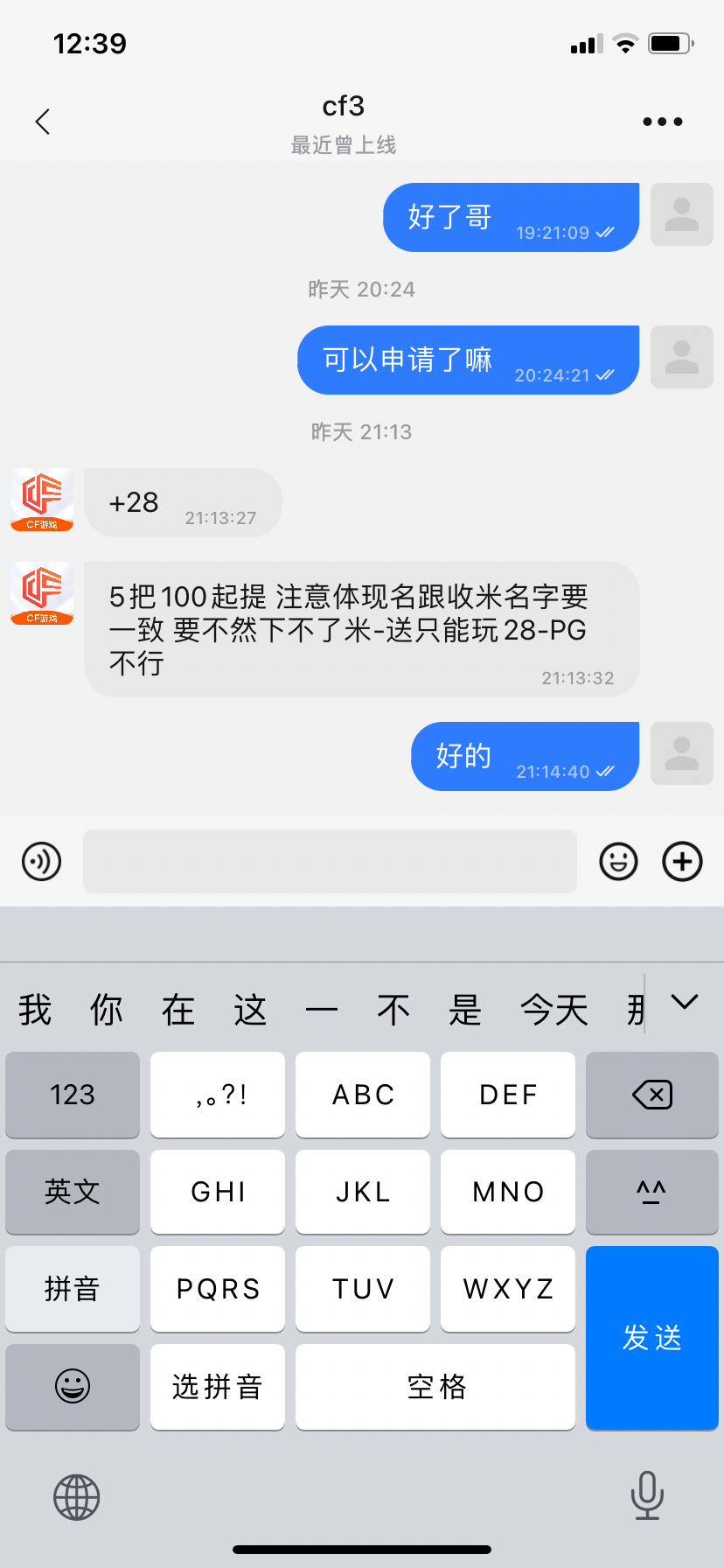Tap the blue 发送 send key
The image size is (724, 1568).
click(x=651, y=1337)
